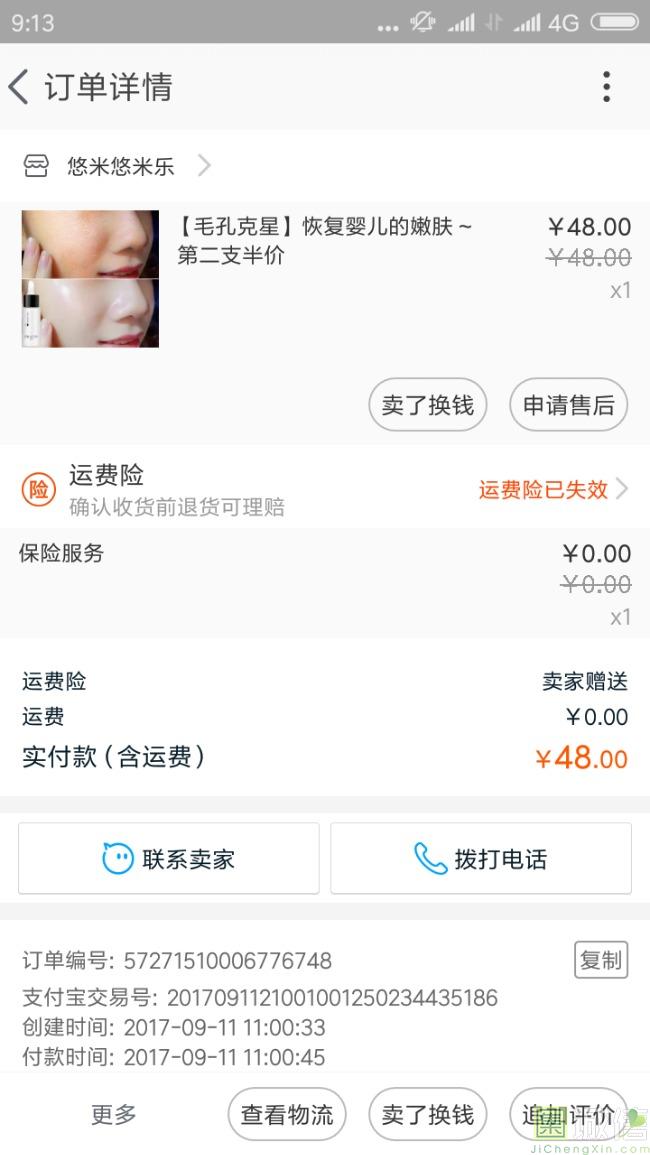Tap 查看物流 to view shipping
This screenshot has width=650, height=1155.
[x=287, y=1114]
